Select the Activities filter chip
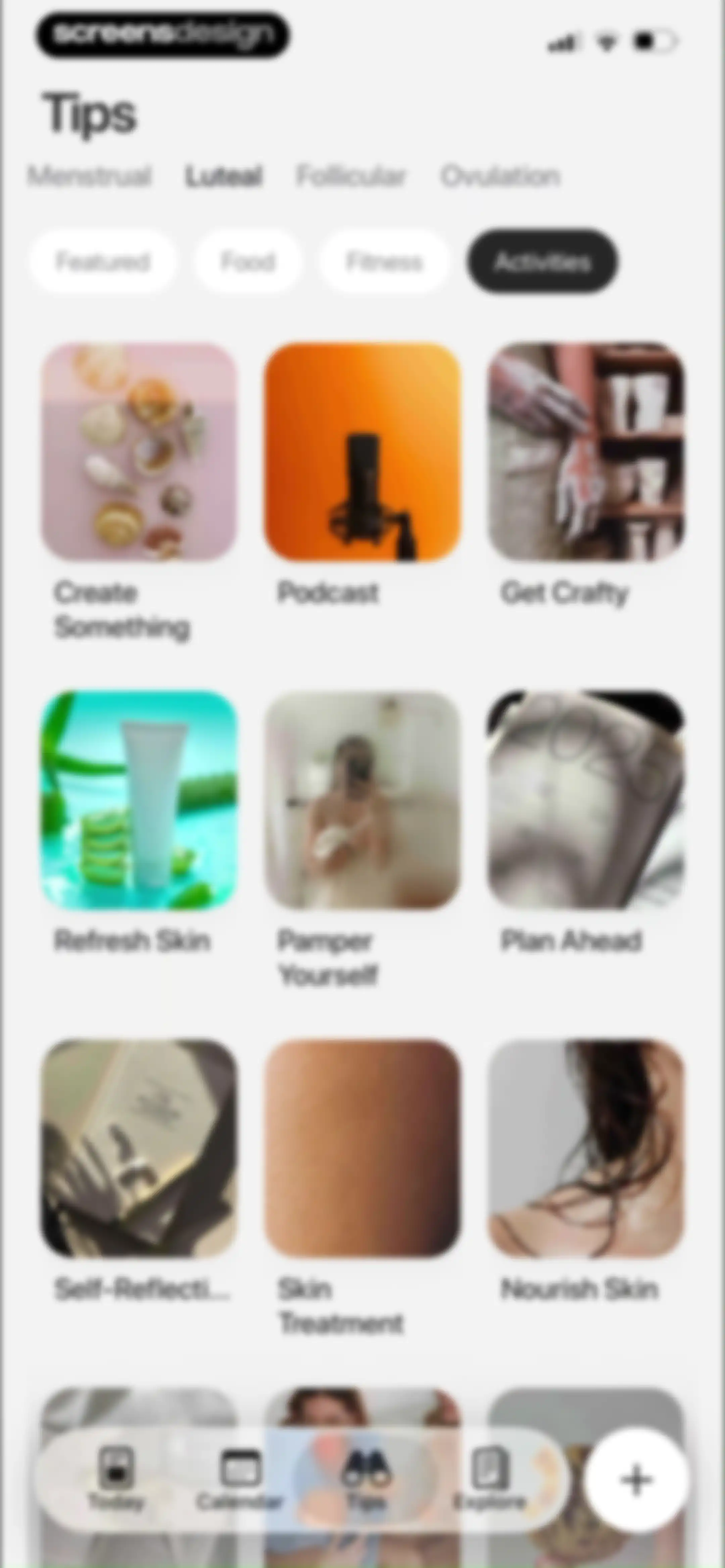The image size is (725, 1568). (542, 262)
